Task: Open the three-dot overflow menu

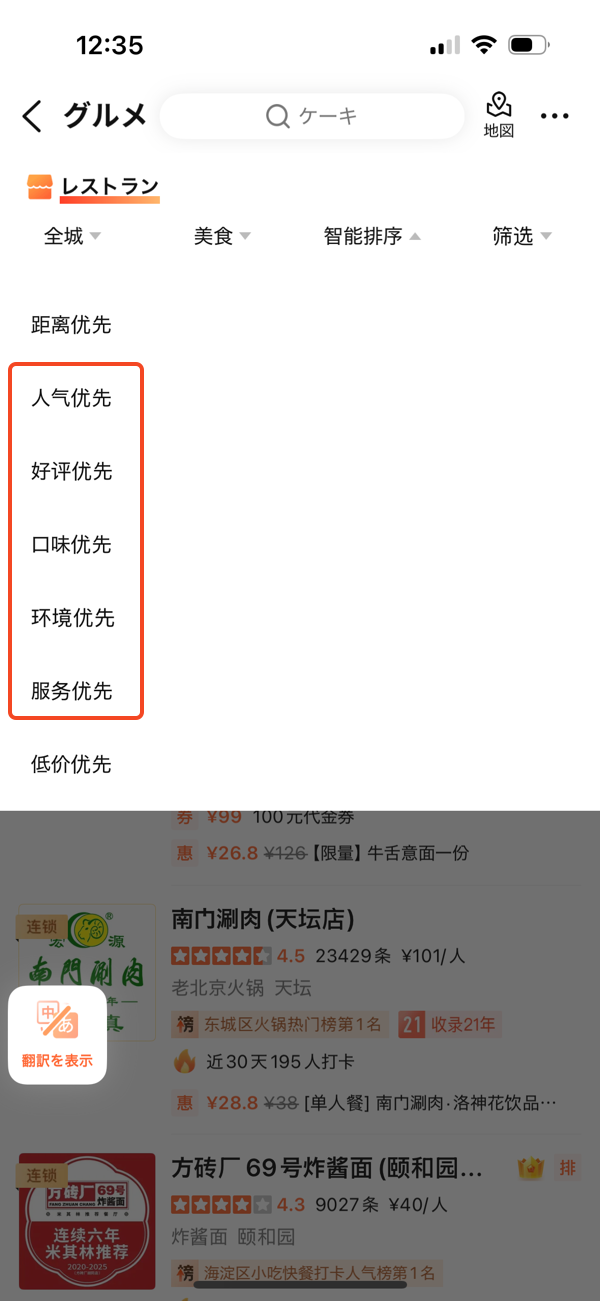Action: point(554,117)
